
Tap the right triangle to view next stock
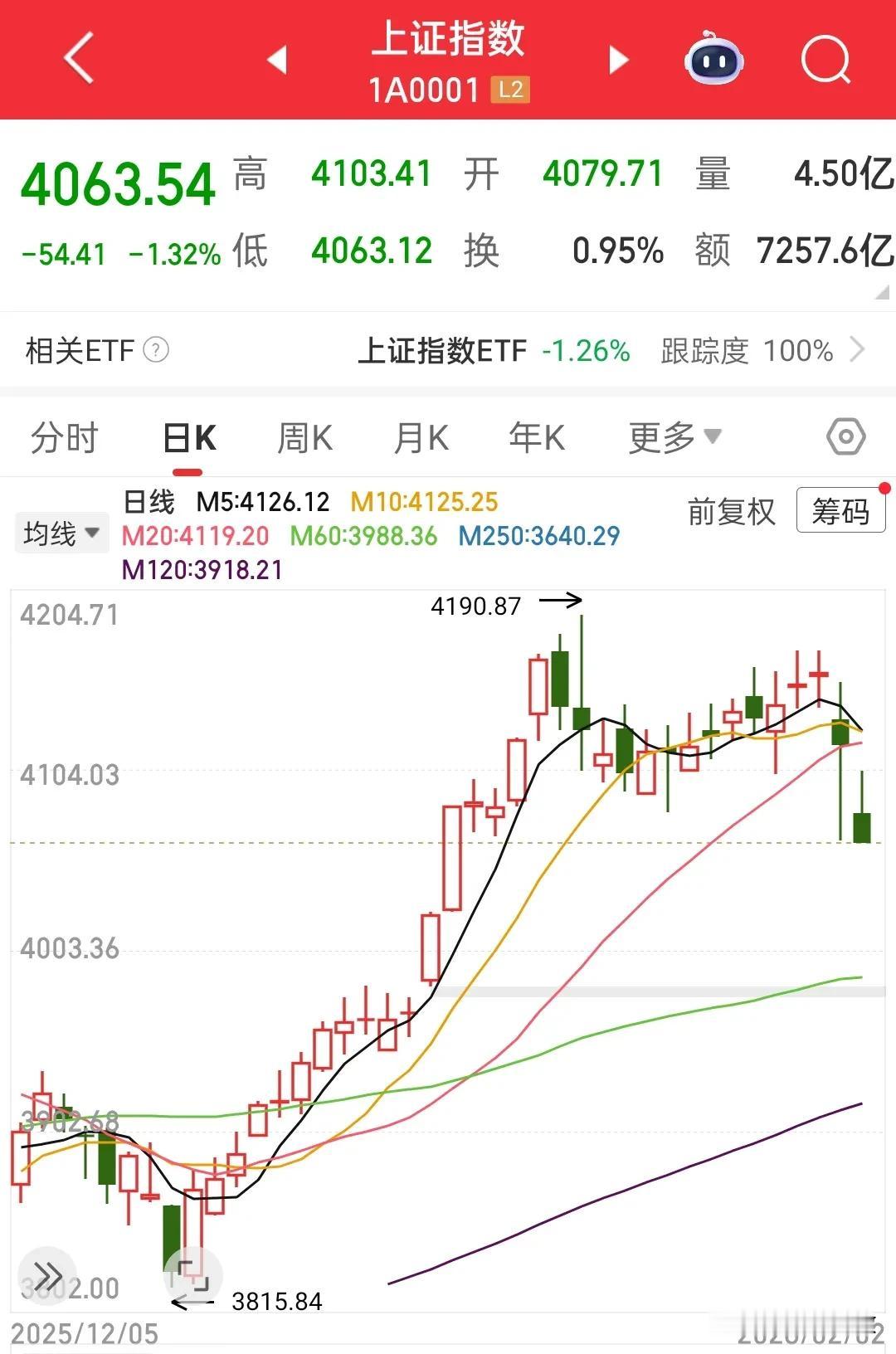(618, 61)
